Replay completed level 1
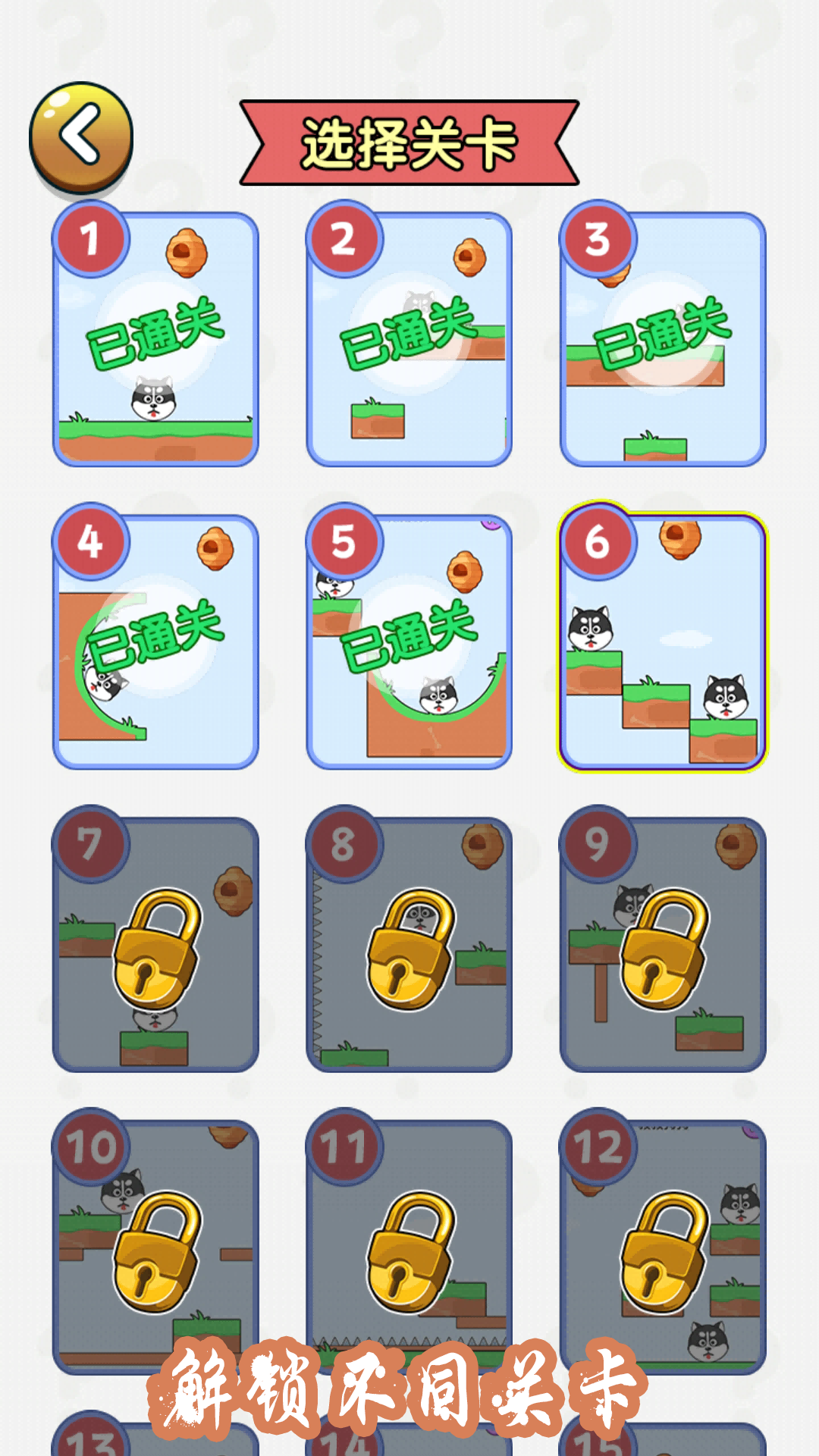Viewport: 819px width, 1456px height. pyautogui.click(x=155, y=340)
